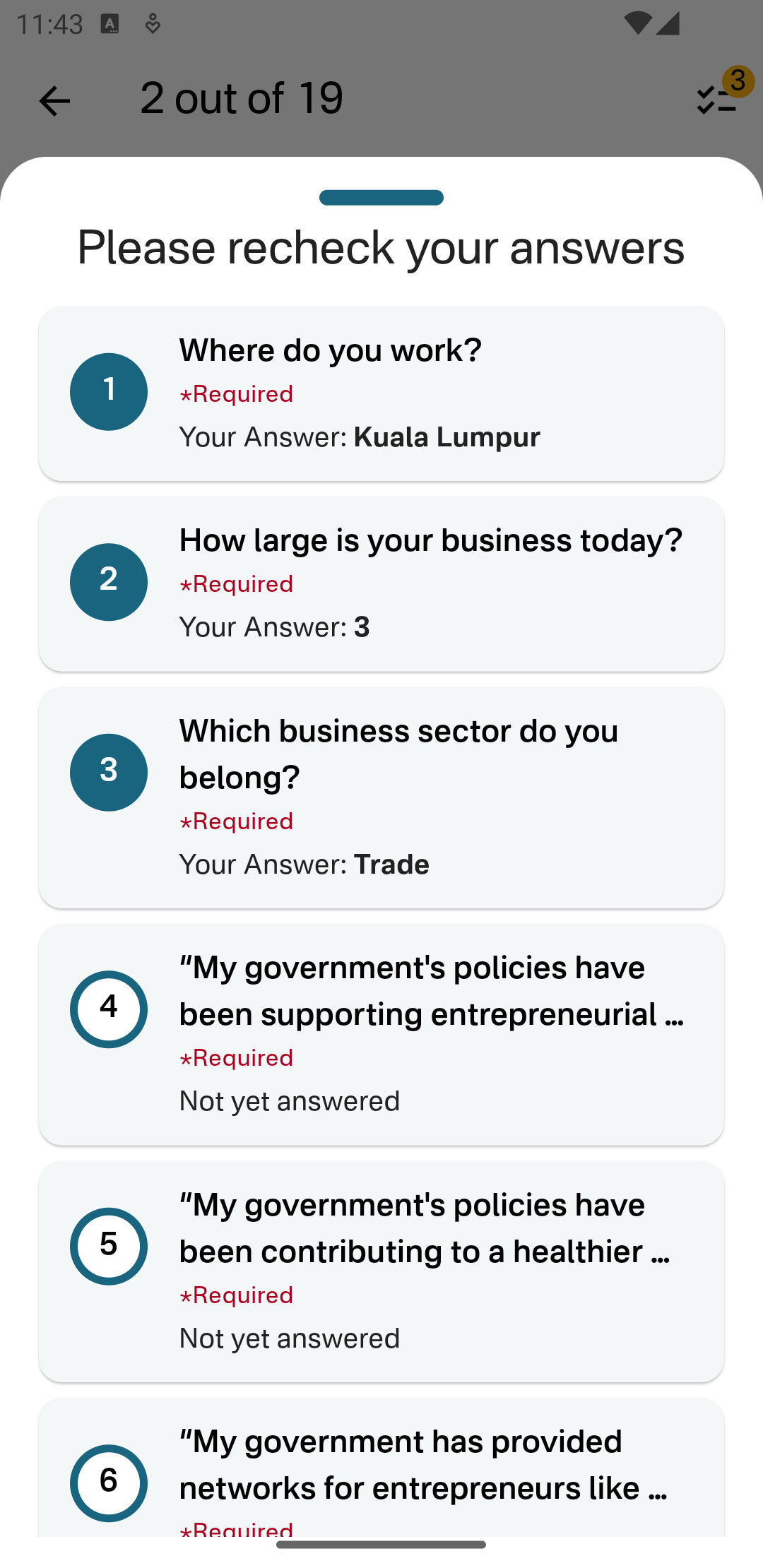The height and width of the screenshot is (1568, 763).
Task: Tap the unfilled circle for question 5
Action: click(x=108, y=1245)
